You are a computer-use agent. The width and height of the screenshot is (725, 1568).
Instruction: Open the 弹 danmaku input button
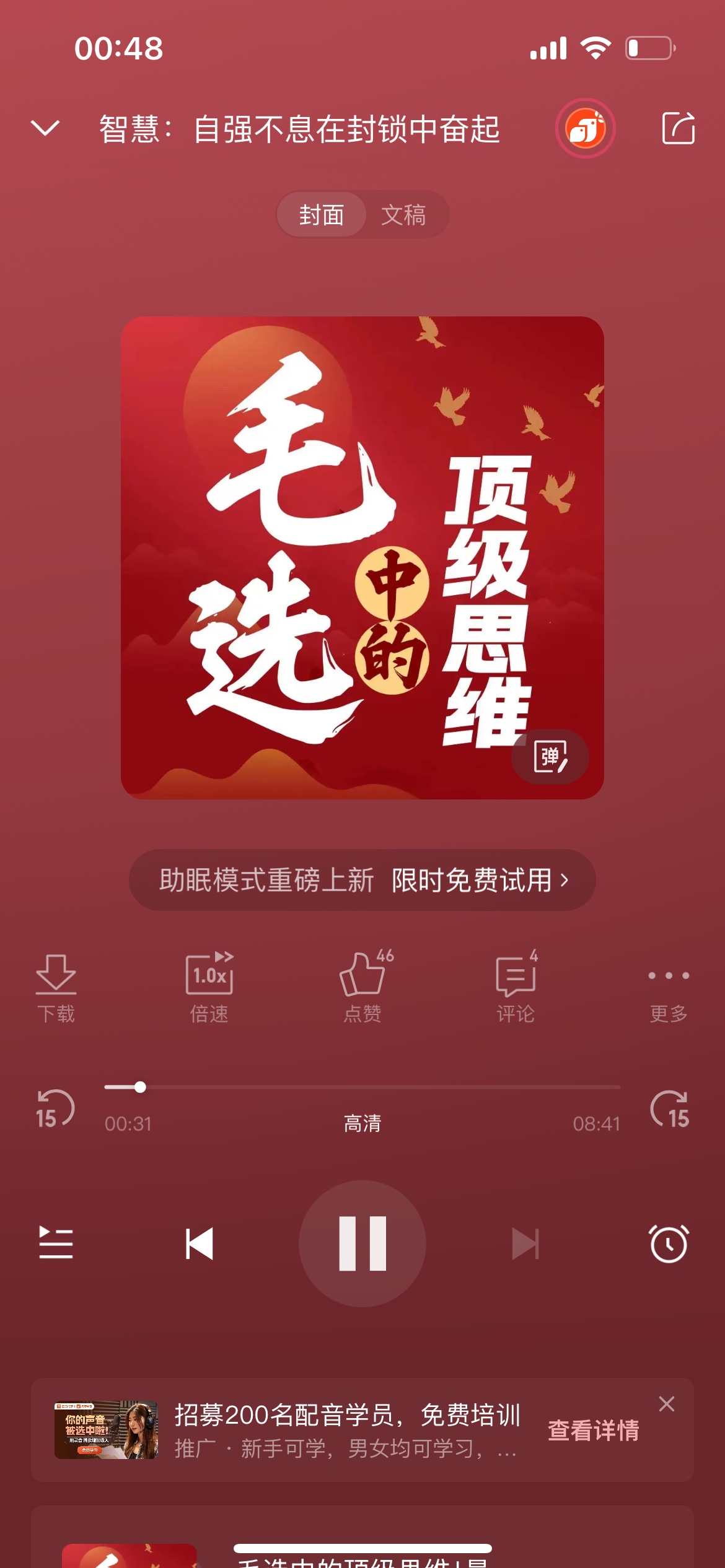[550, 757]
